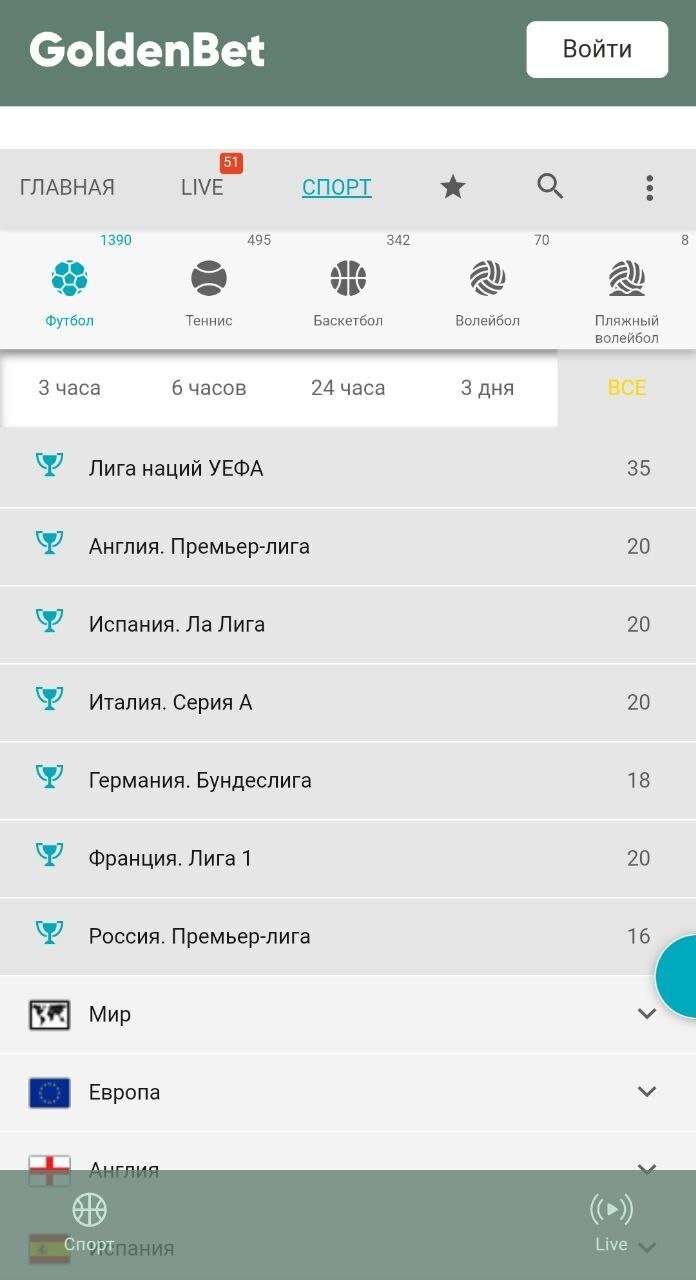Open Россия. Премьер-лига matches
The width and height of the screenshot is (696, 1280).
pyautogui.click(x=200, y=936)
